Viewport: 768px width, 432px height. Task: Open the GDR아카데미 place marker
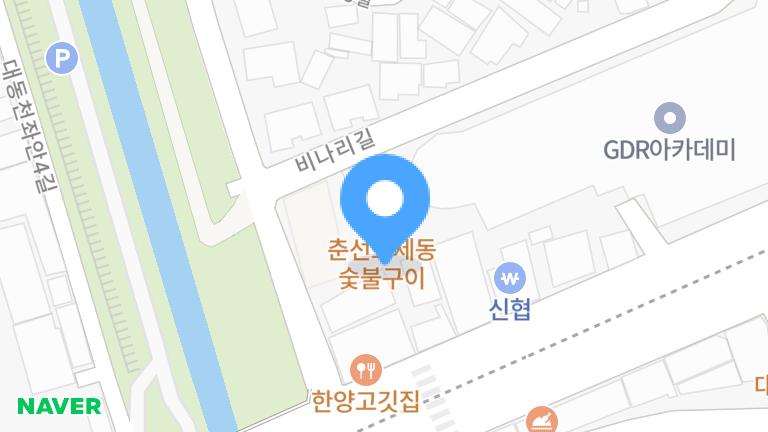pyautogui.click(x=670, y=119)
